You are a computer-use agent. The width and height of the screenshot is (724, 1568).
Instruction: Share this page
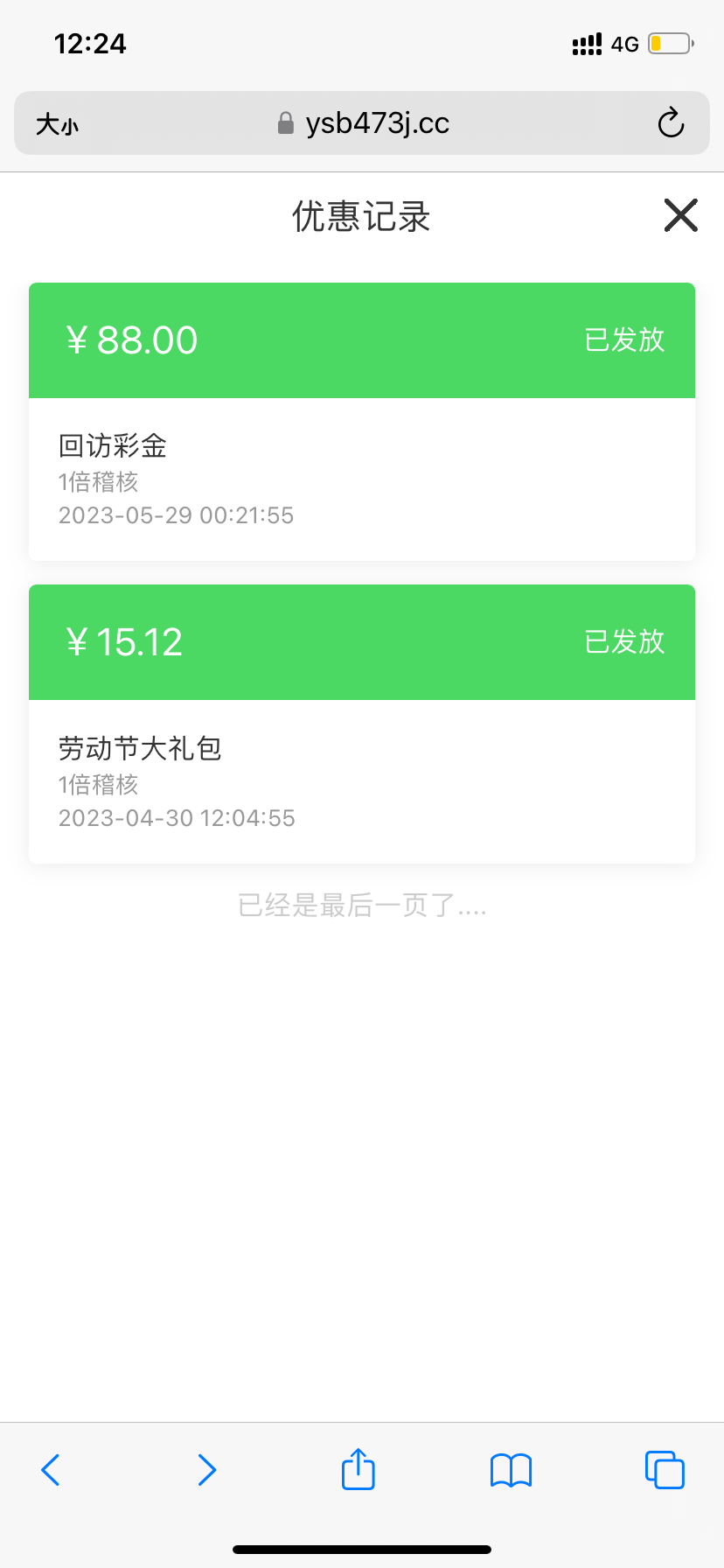click(x=359, y=1468)
